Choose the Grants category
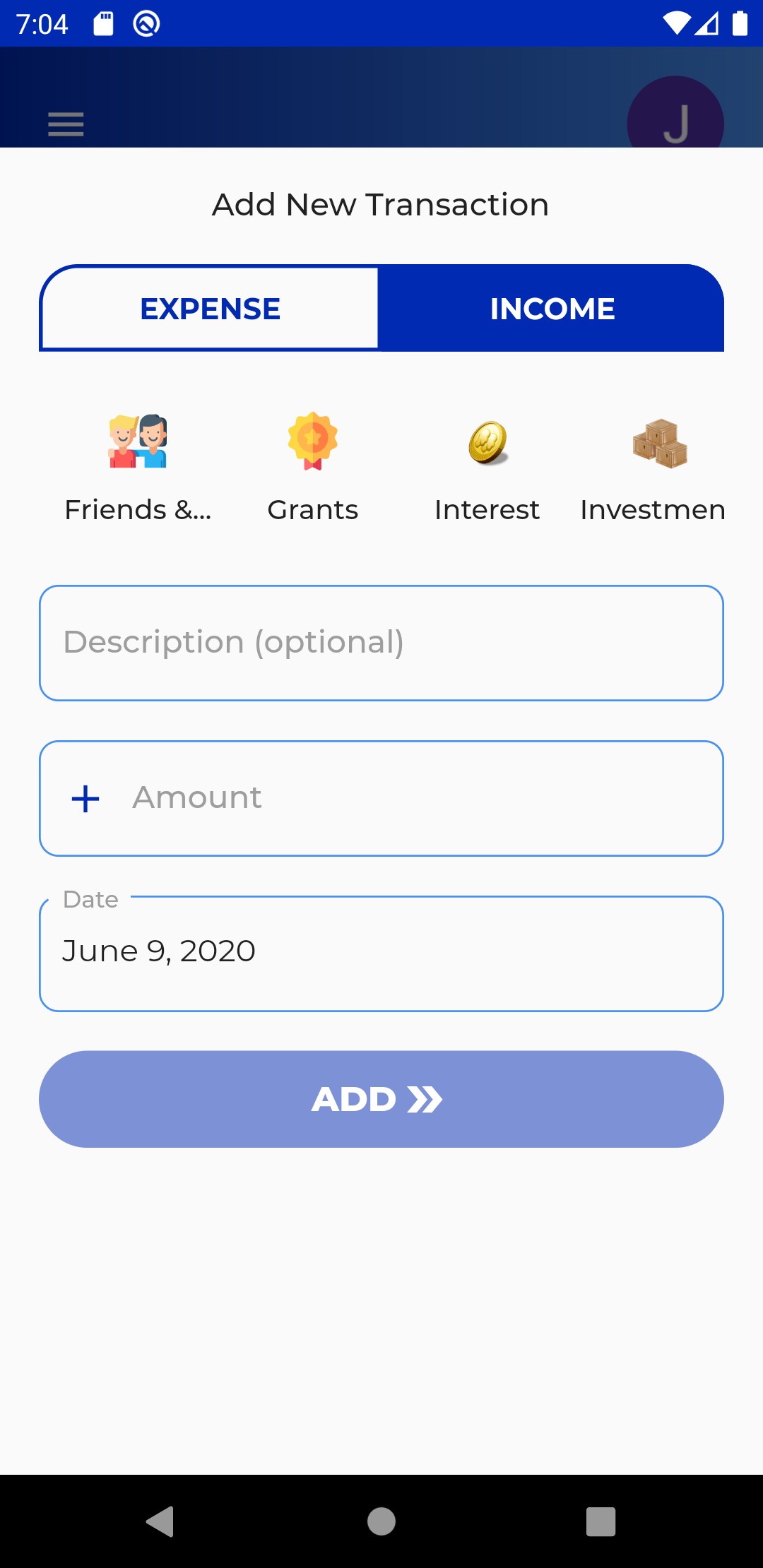This screenshot has height=1568, width=763. pos(312,466)
